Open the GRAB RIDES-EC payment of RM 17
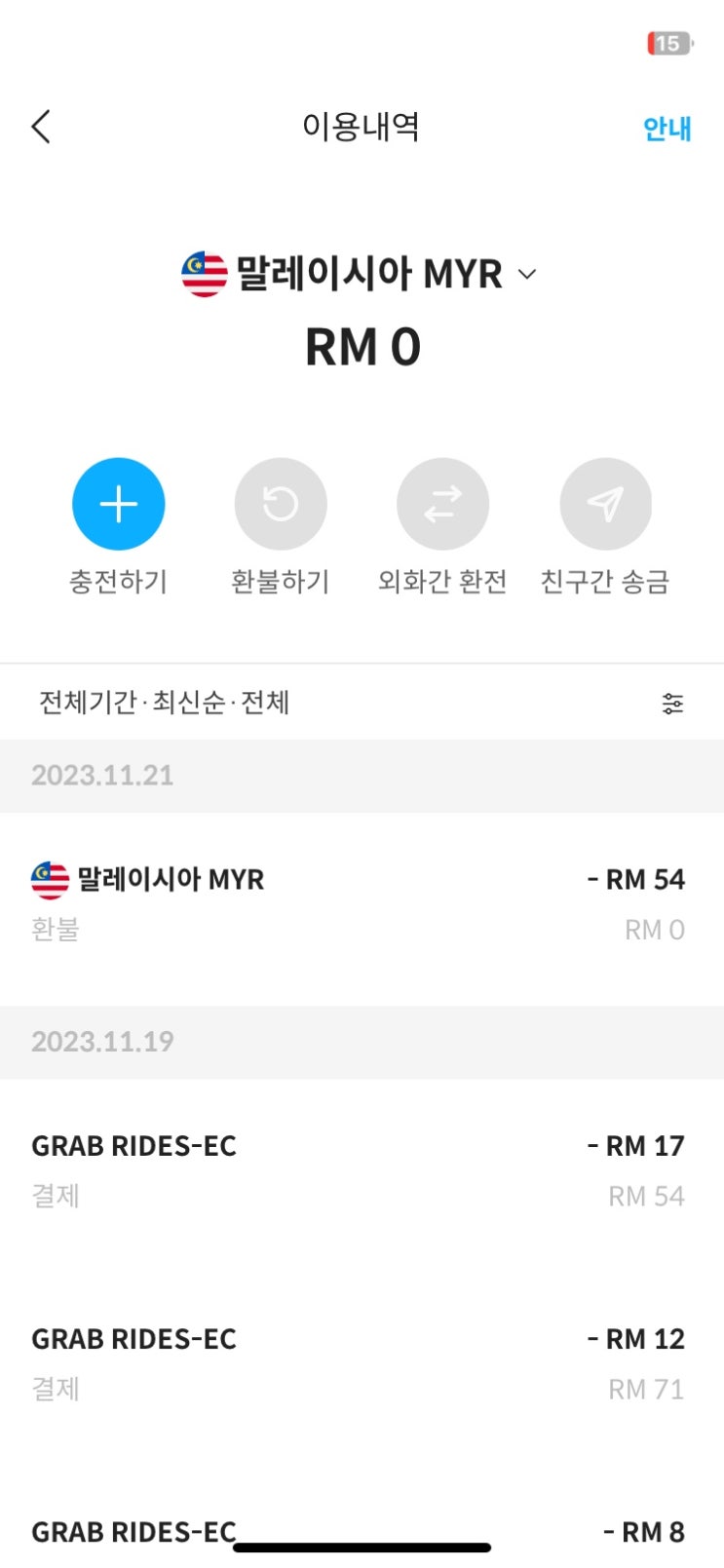The width and height of the screenshot is (724, 1568). 361,1169
